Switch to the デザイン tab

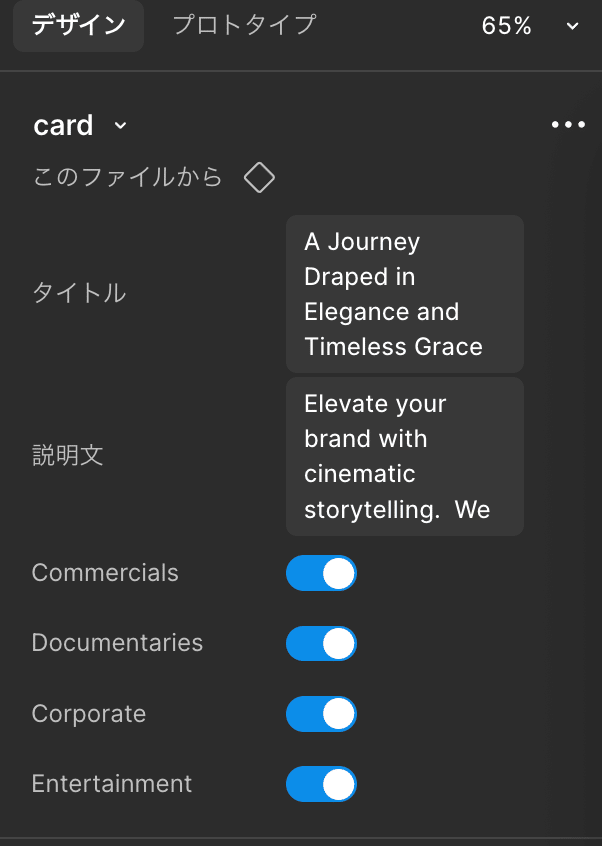pyautogui.click(x=78, y=26)
